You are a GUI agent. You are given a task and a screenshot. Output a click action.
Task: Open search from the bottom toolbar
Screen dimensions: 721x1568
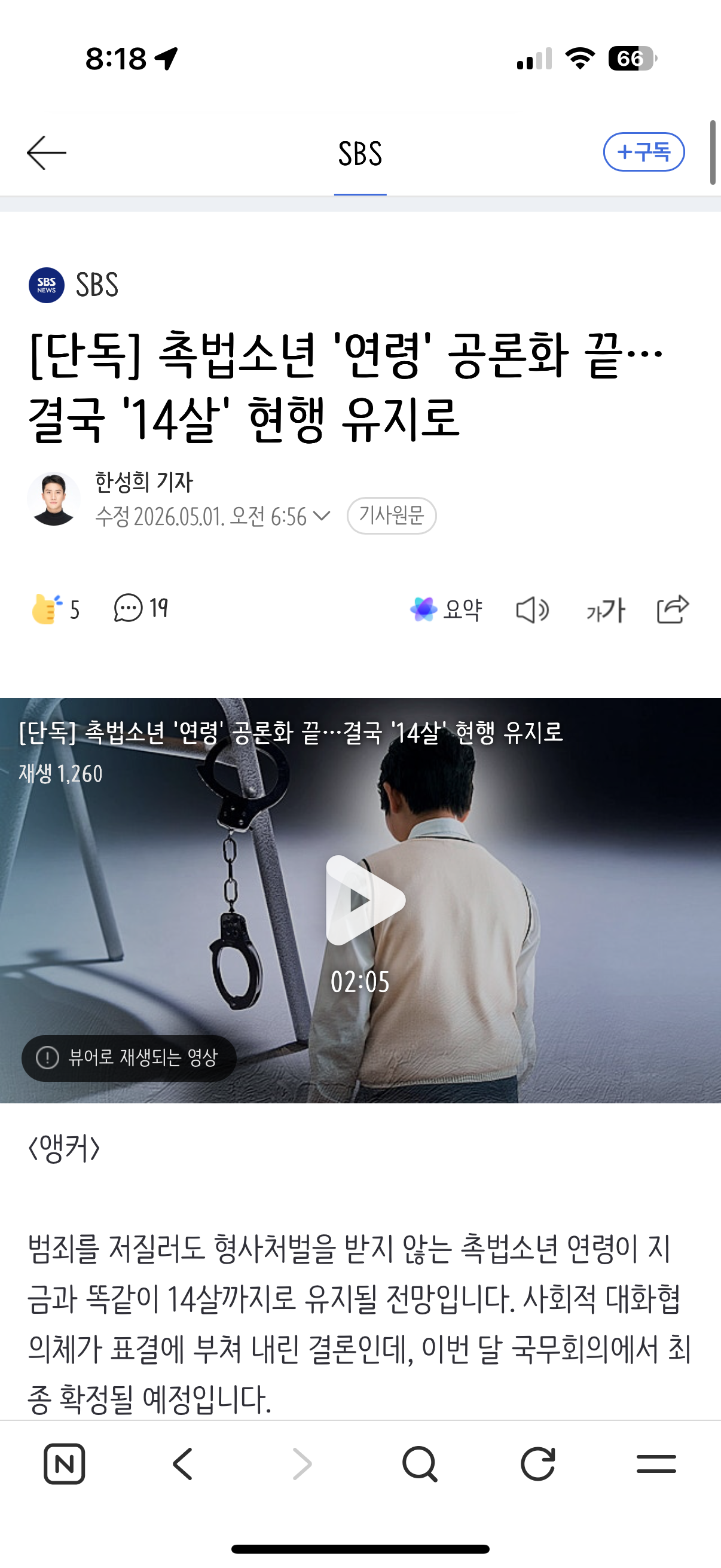420,1464
